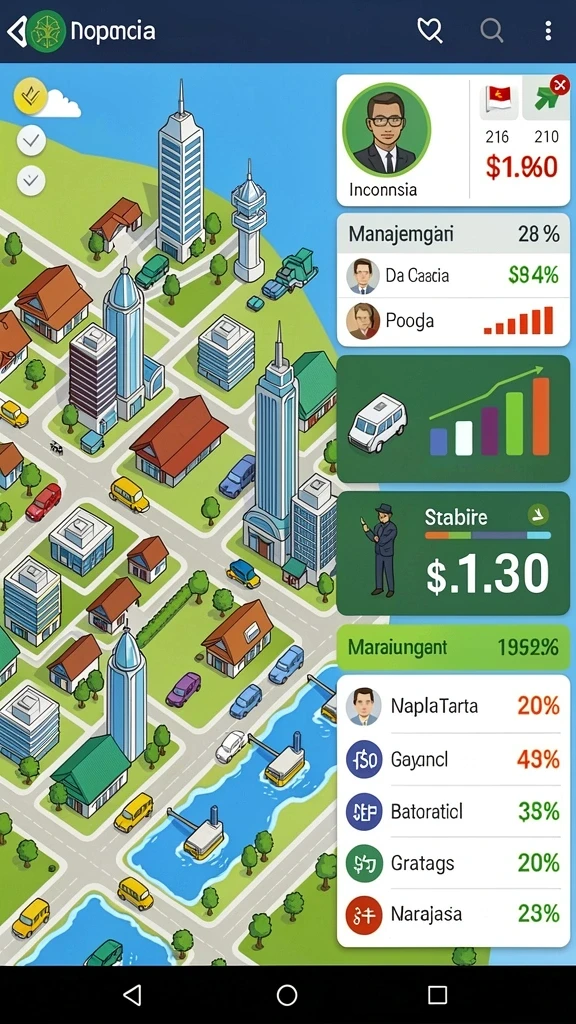
Task: Open the Stabiire $.1.30 card
Action: click(453, 553)
